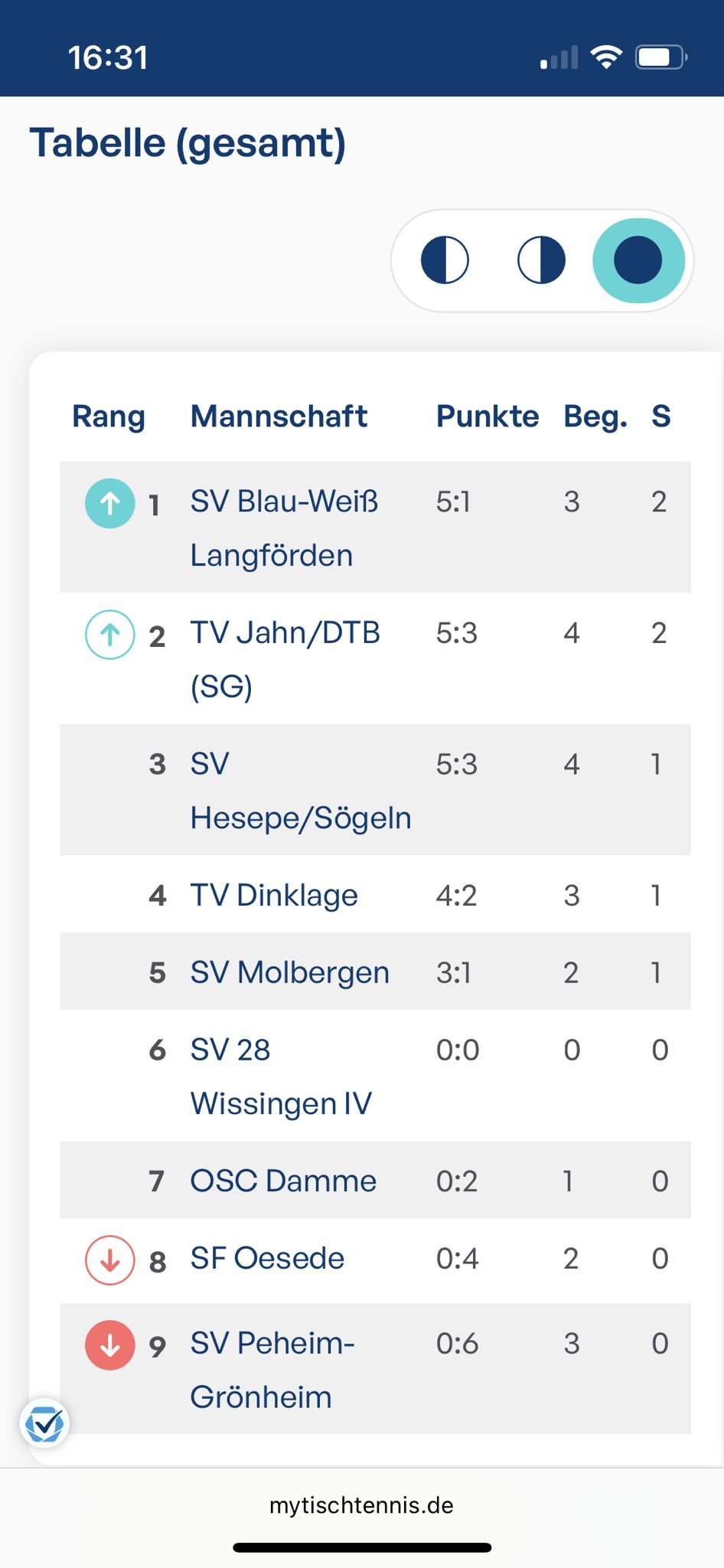This screenshot has height=1568, width=724.
Task: Open team SV Peheim-Grönheim
Action: click(272, 1369)
